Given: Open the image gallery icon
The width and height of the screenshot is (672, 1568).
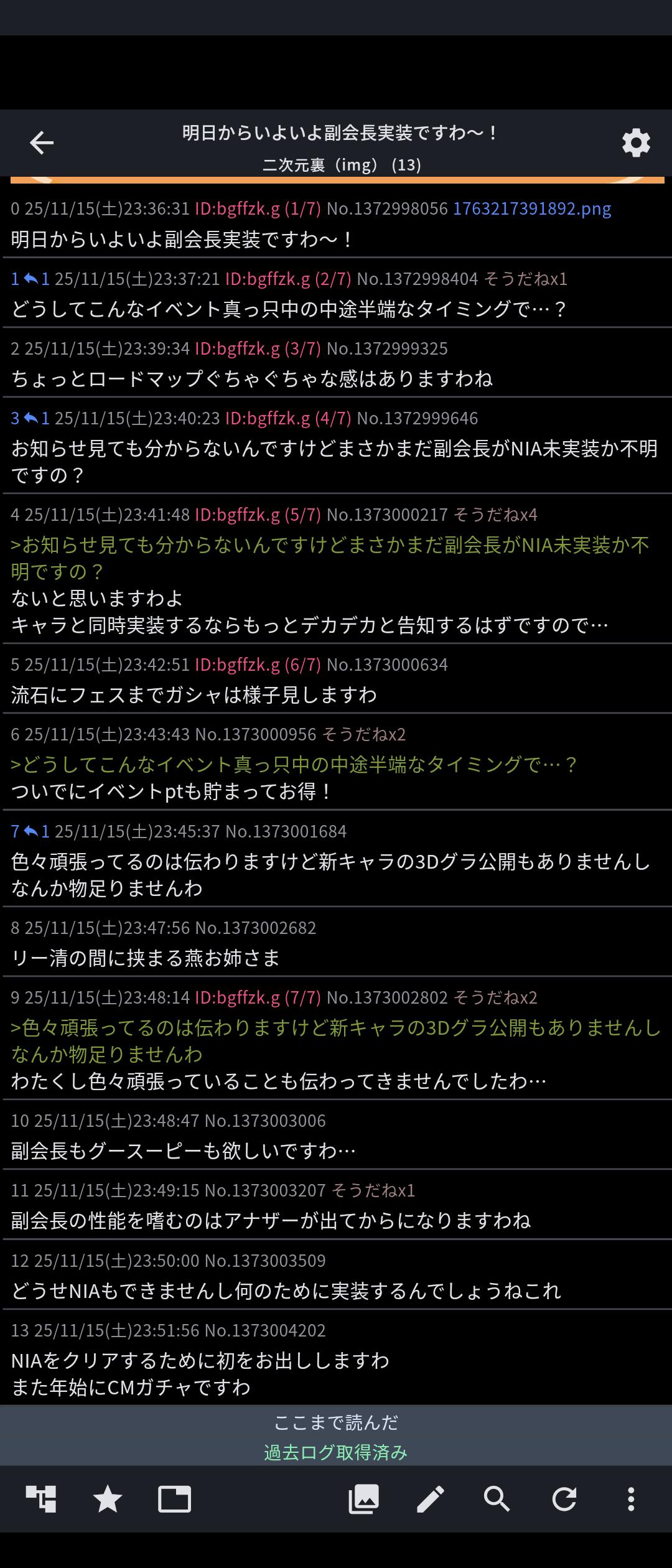Looking at the screenshot, I should coord(363,1499).
